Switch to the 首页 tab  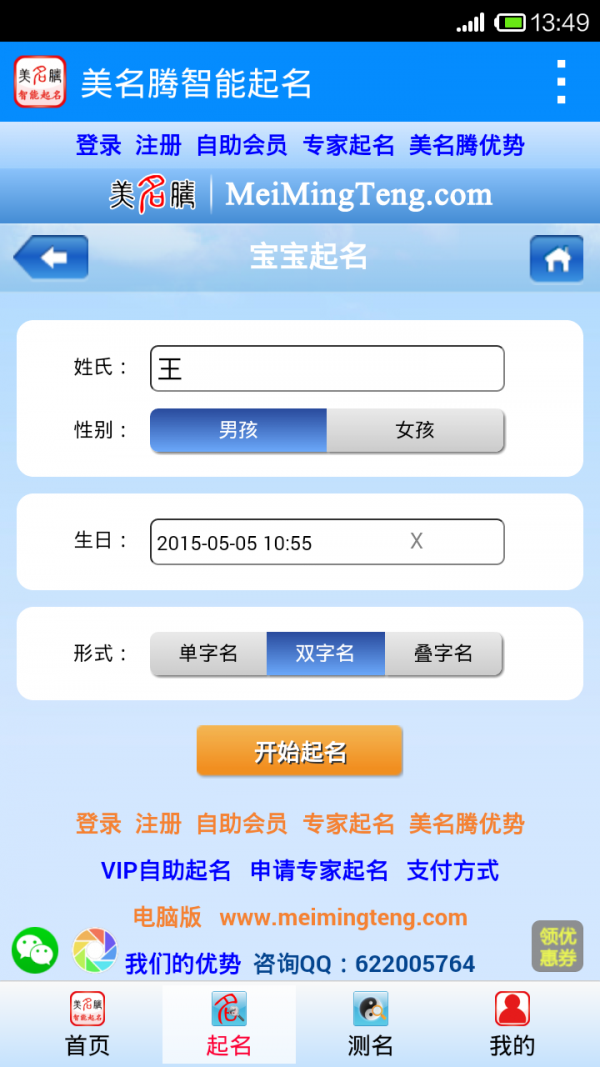tap(87, 1025)
